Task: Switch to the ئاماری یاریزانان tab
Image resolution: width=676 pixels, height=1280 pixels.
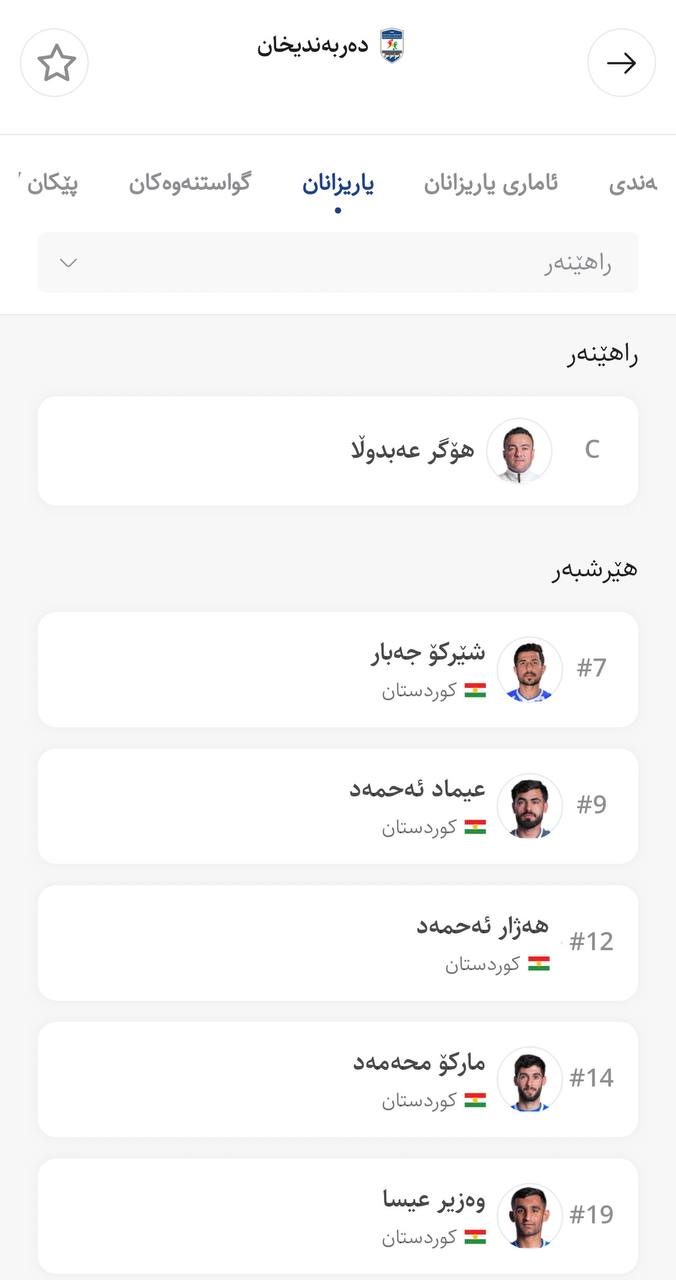Action: click(x=490, y=183)
